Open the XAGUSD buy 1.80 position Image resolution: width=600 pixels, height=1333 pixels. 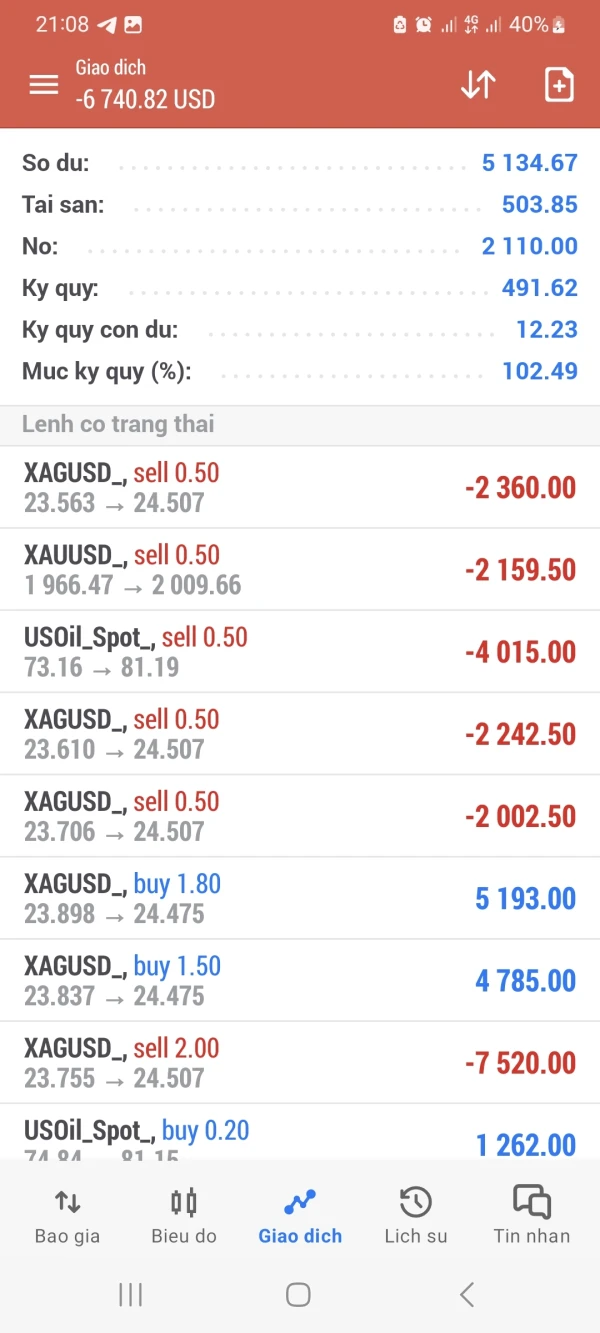click(x=300, y=897)
